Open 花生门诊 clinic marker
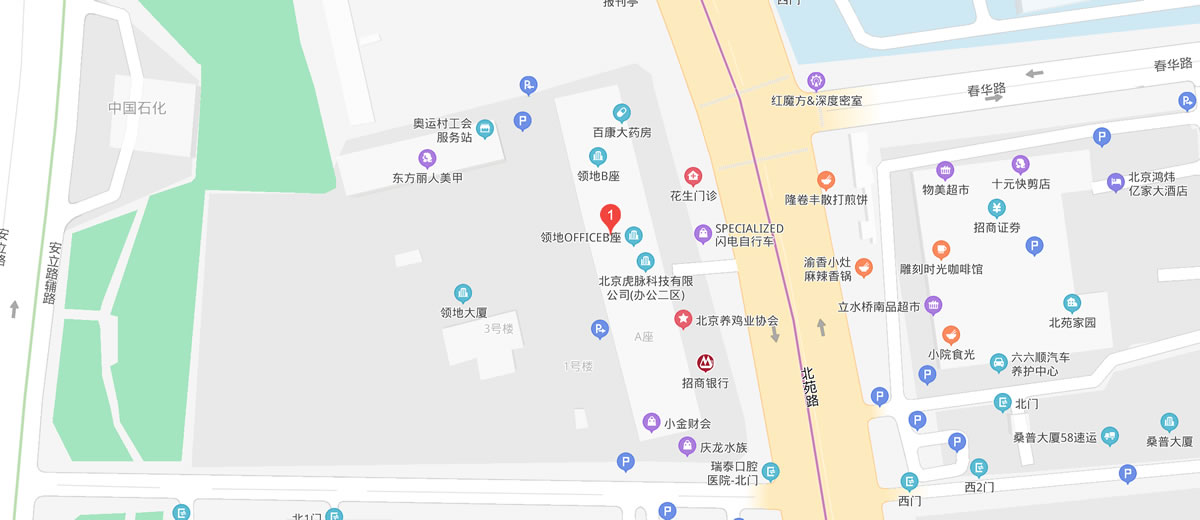This screenshot has height=520, width=1200. (x=692, y=177)
